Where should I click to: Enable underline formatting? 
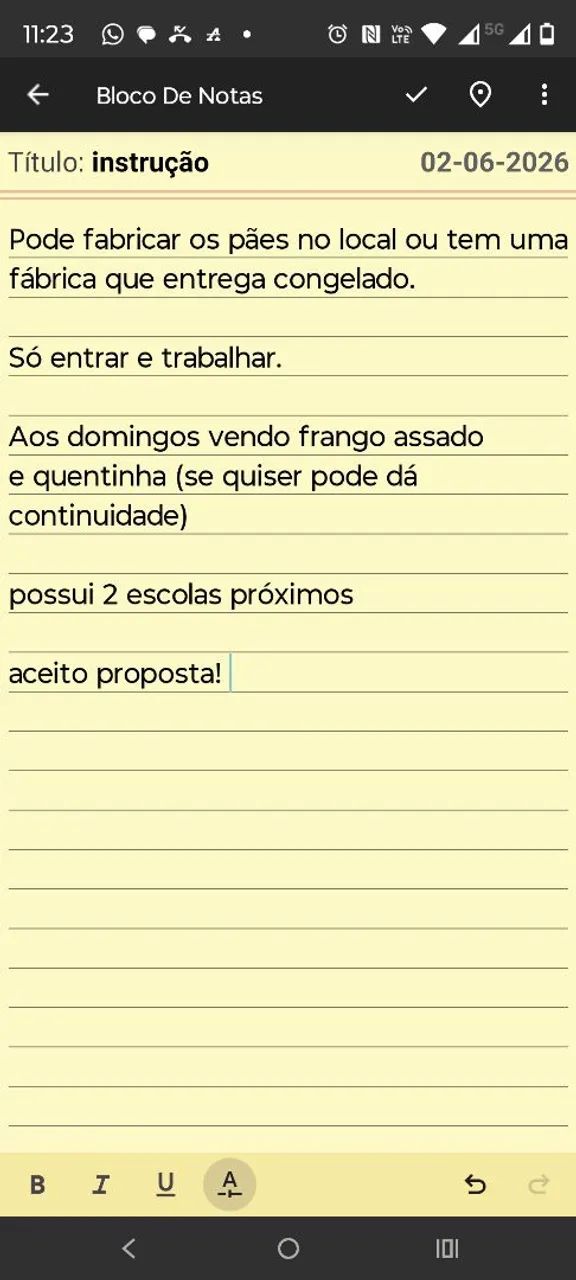click(166, 1185)
